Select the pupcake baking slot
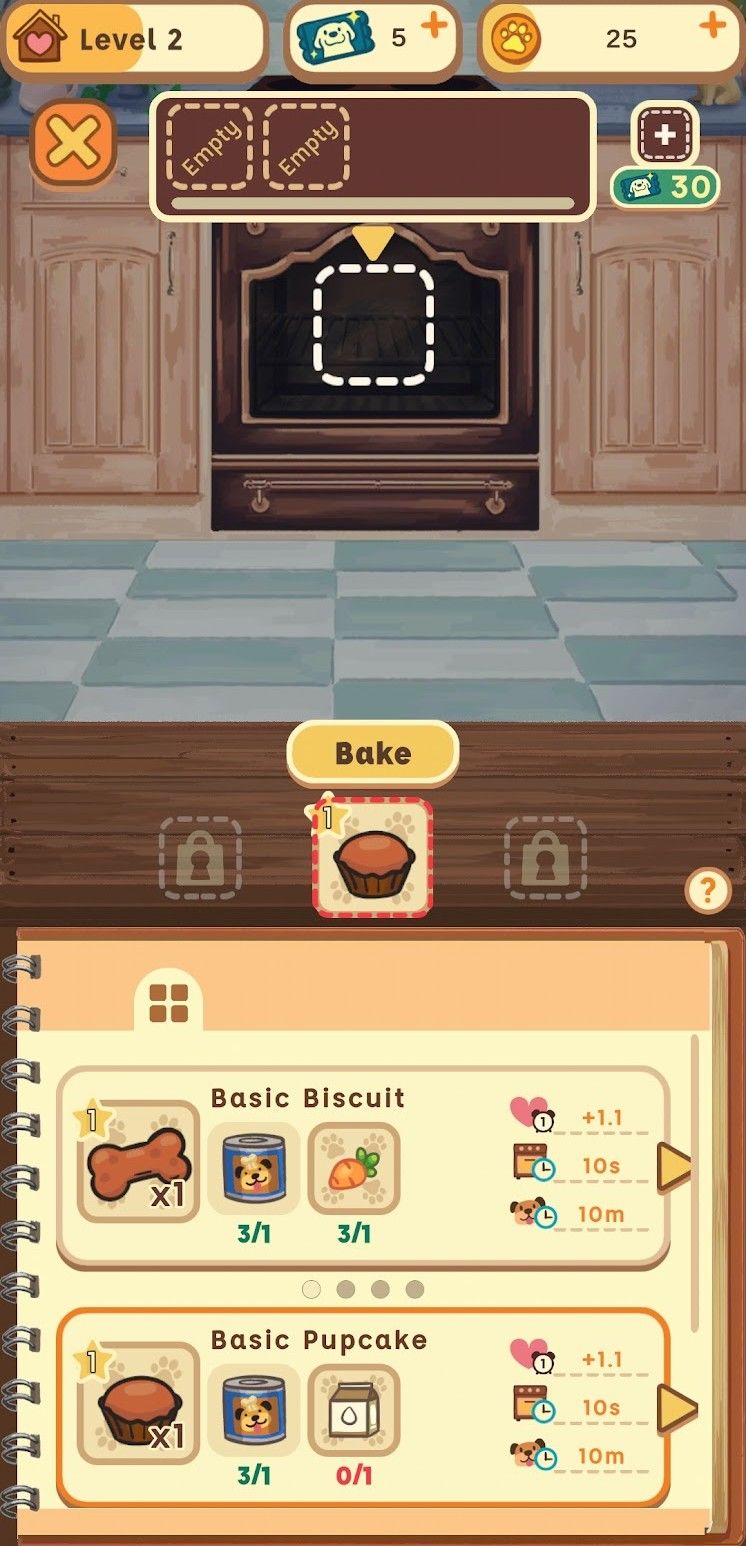746x1546 pixels. pyautogui.click(x=373, y=857)
